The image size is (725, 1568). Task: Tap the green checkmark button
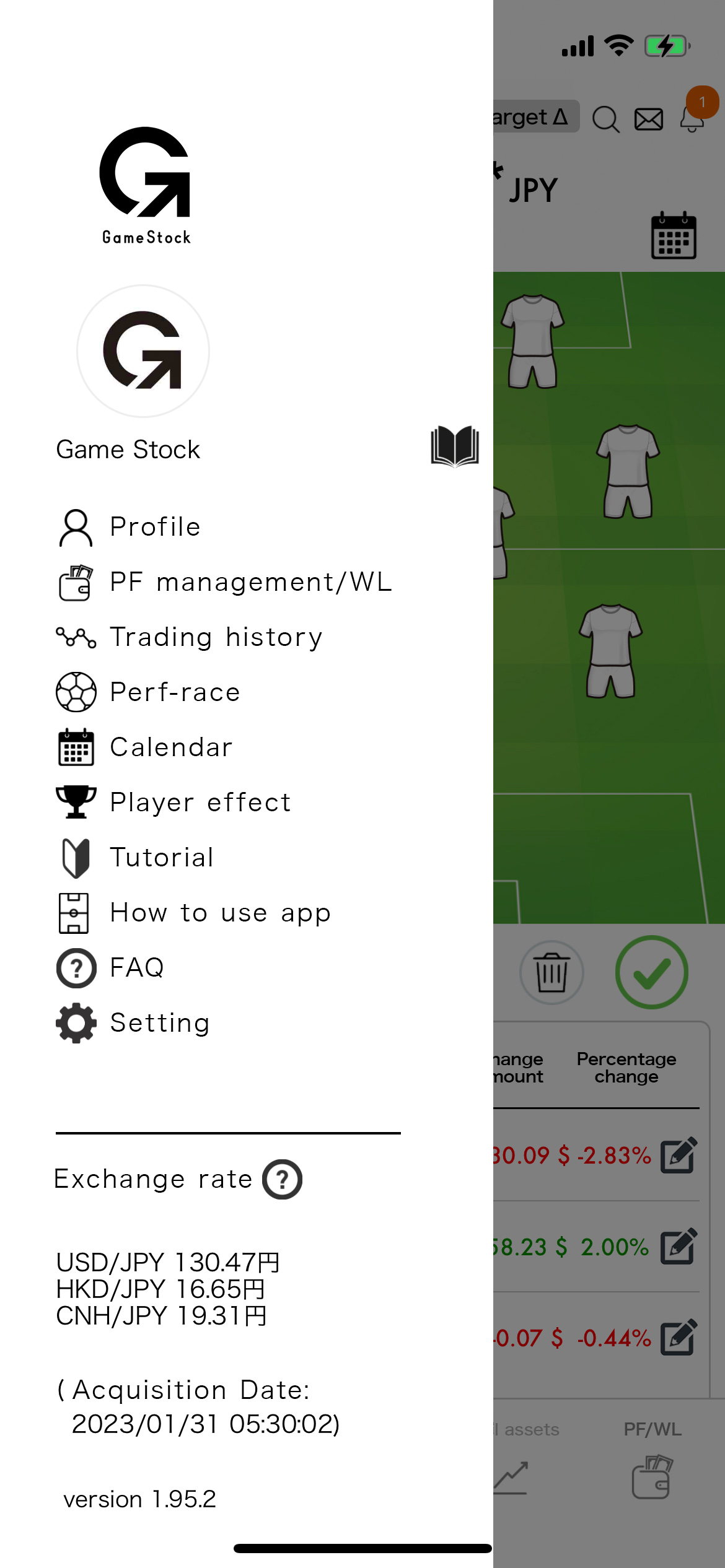[651, 972]
